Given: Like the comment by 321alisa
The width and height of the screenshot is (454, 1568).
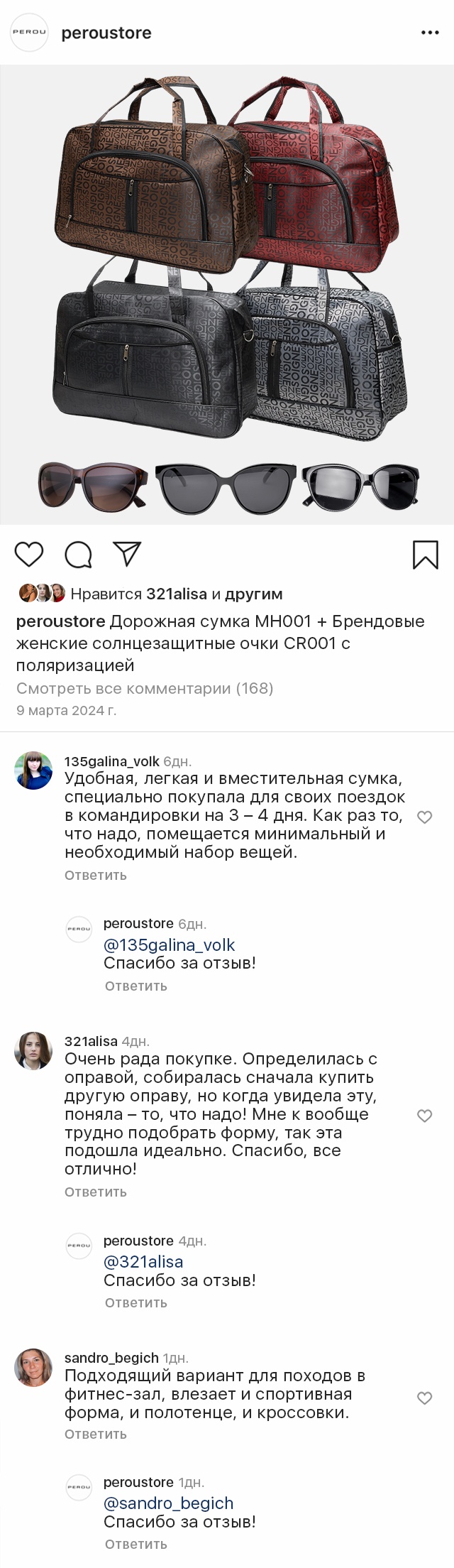Looking at the screenshot, I should click(x=424, y=1116).
